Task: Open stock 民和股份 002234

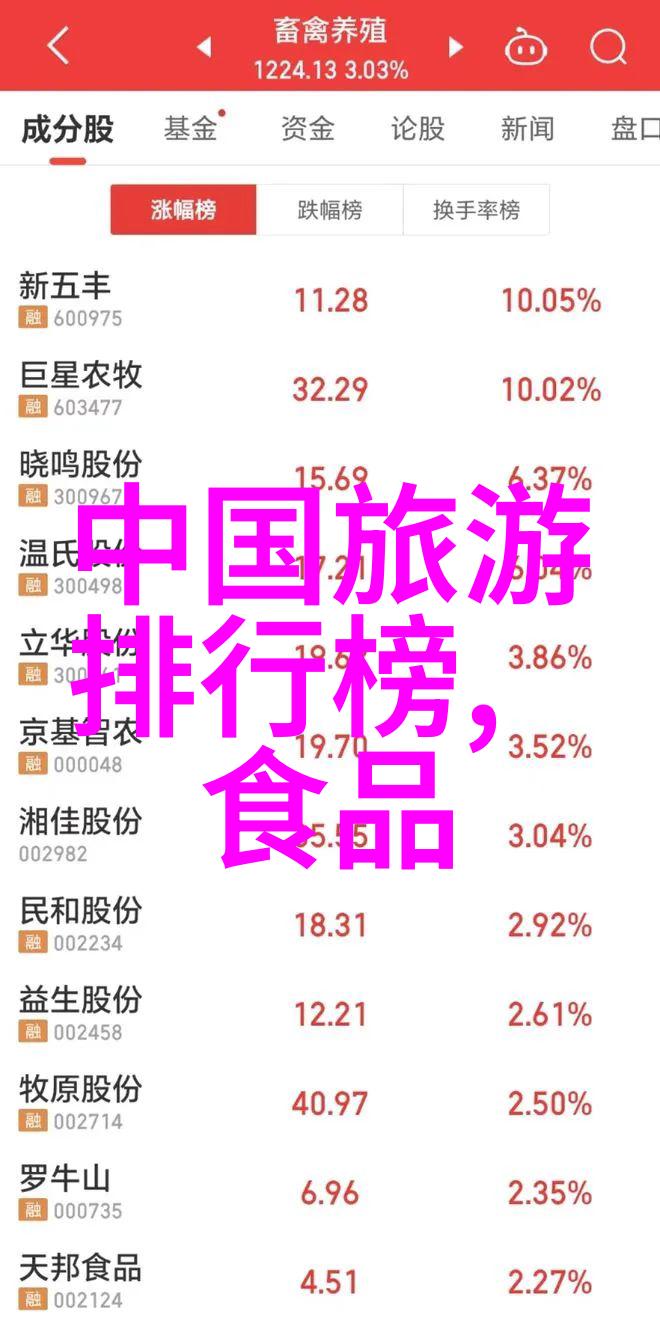Action: point(330,925)
